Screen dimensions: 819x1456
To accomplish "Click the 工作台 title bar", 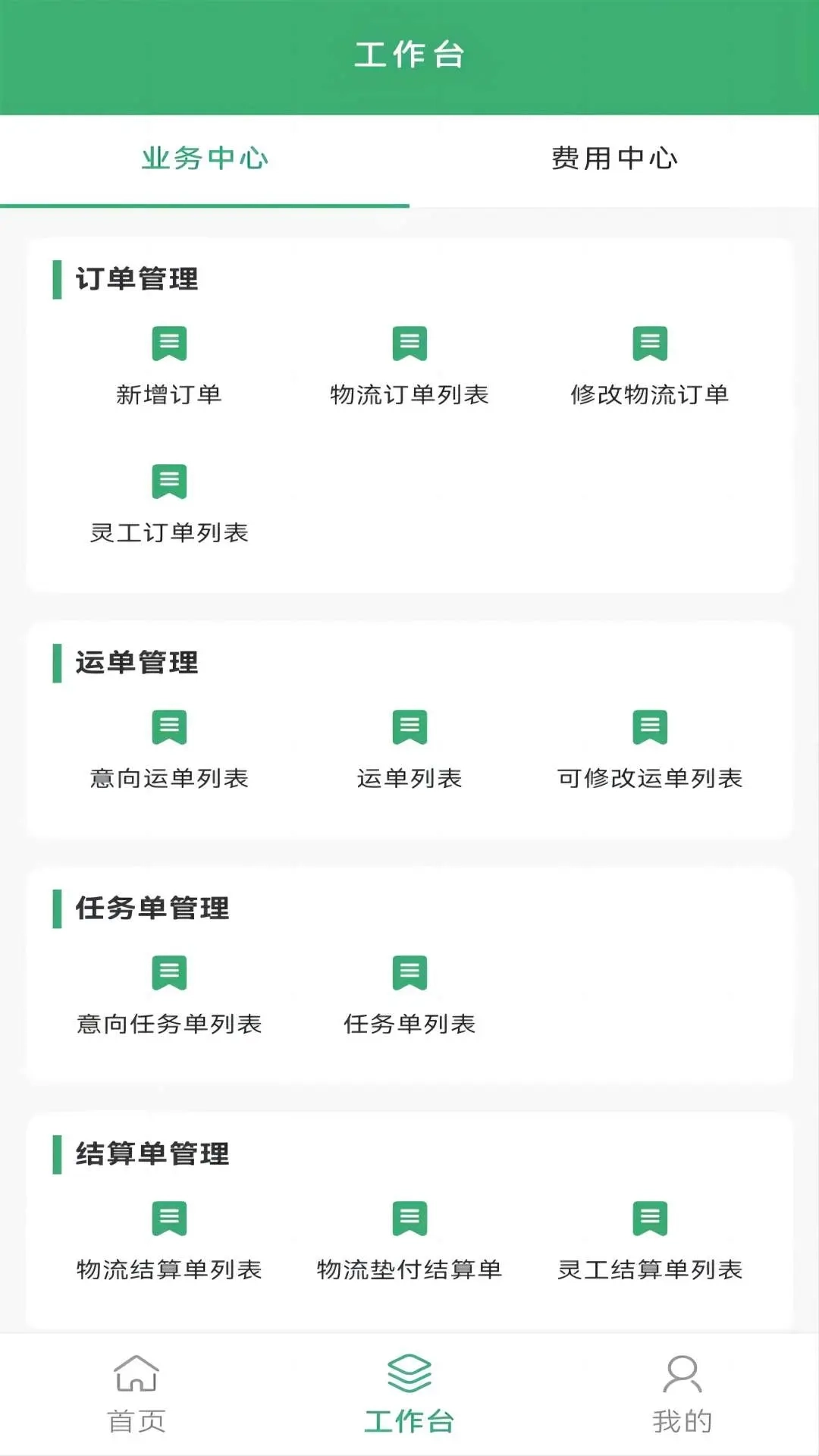I will point(409,53).
